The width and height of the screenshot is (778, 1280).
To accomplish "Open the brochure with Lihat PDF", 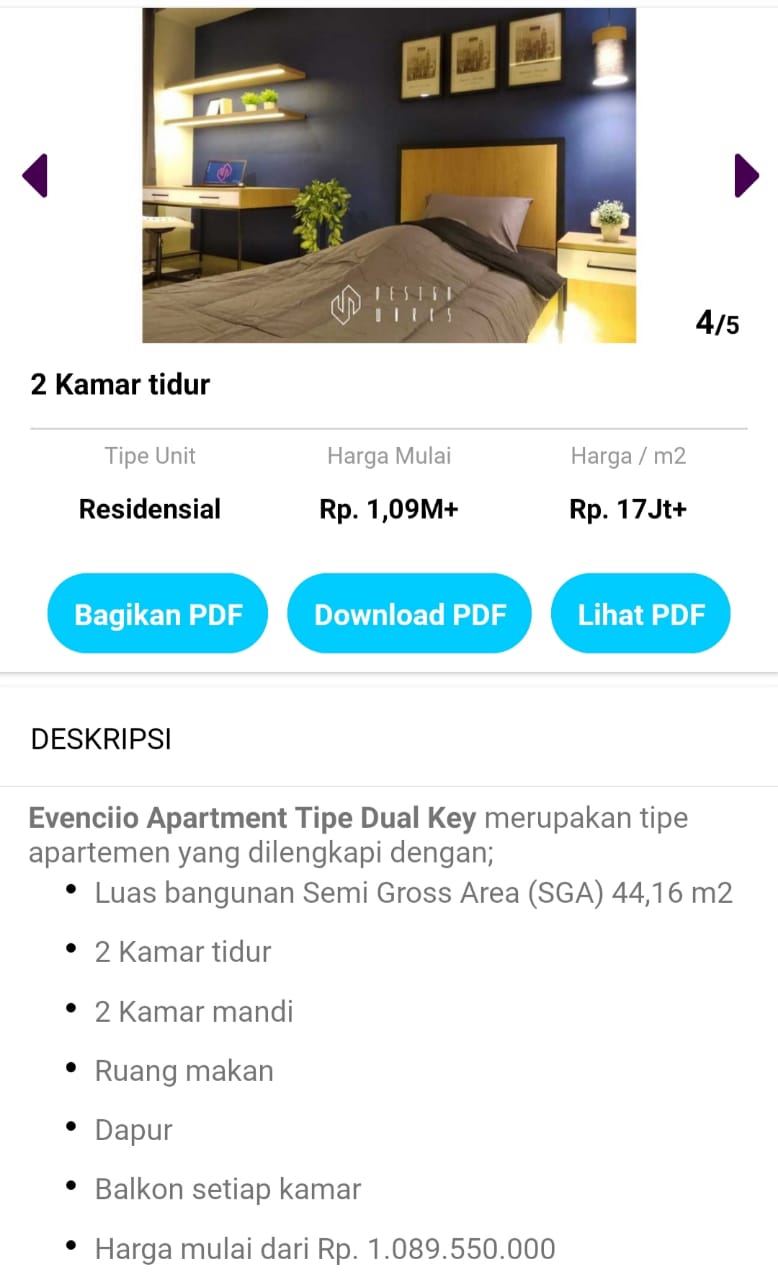I will (641, 614).
